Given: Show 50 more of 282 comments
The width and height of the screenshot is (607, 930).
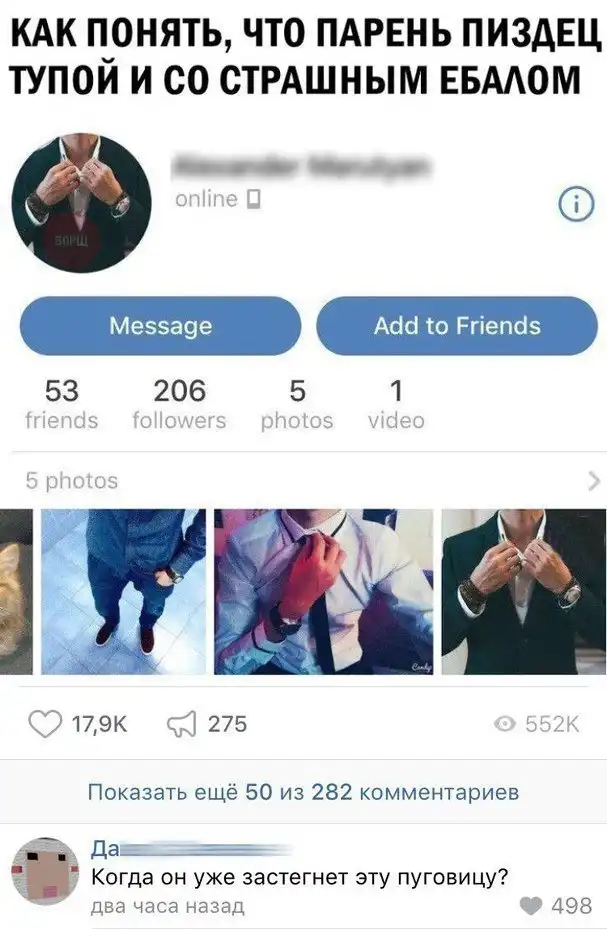Looking at the screenshot, I should pos(303,792).
